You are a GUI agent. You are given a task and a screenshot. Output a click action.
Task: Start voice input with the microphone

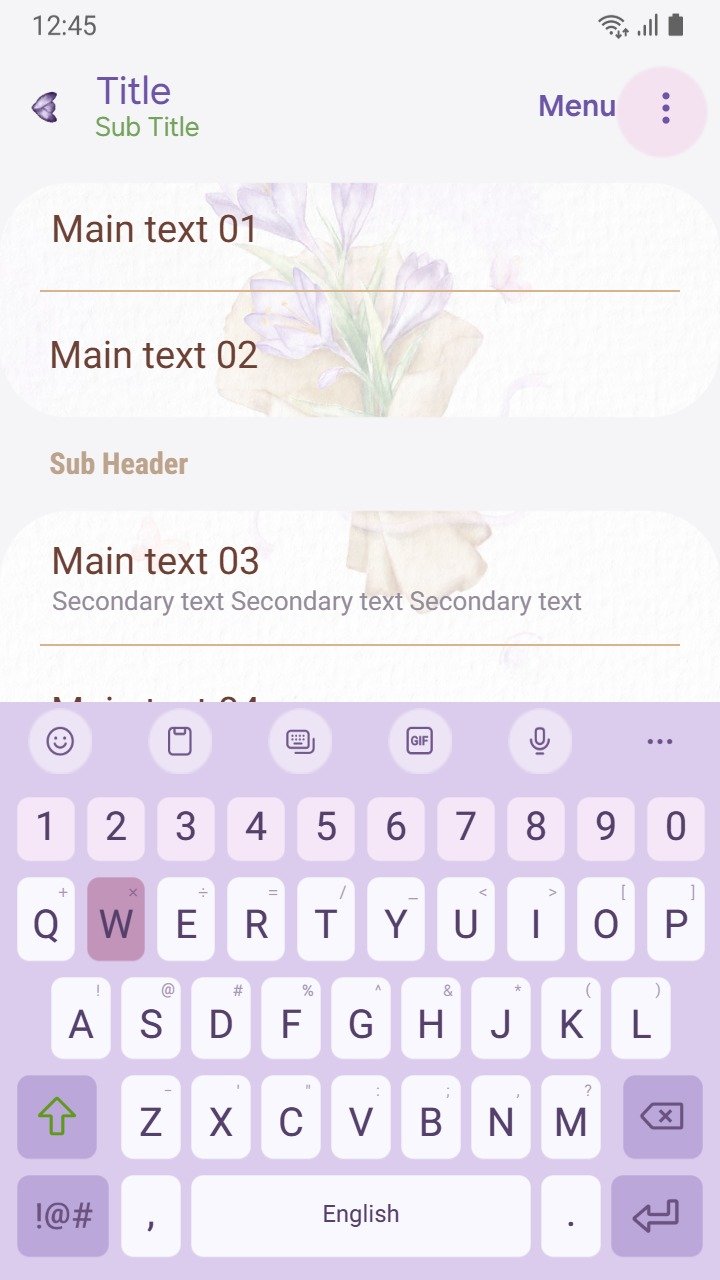pos(540,741)
